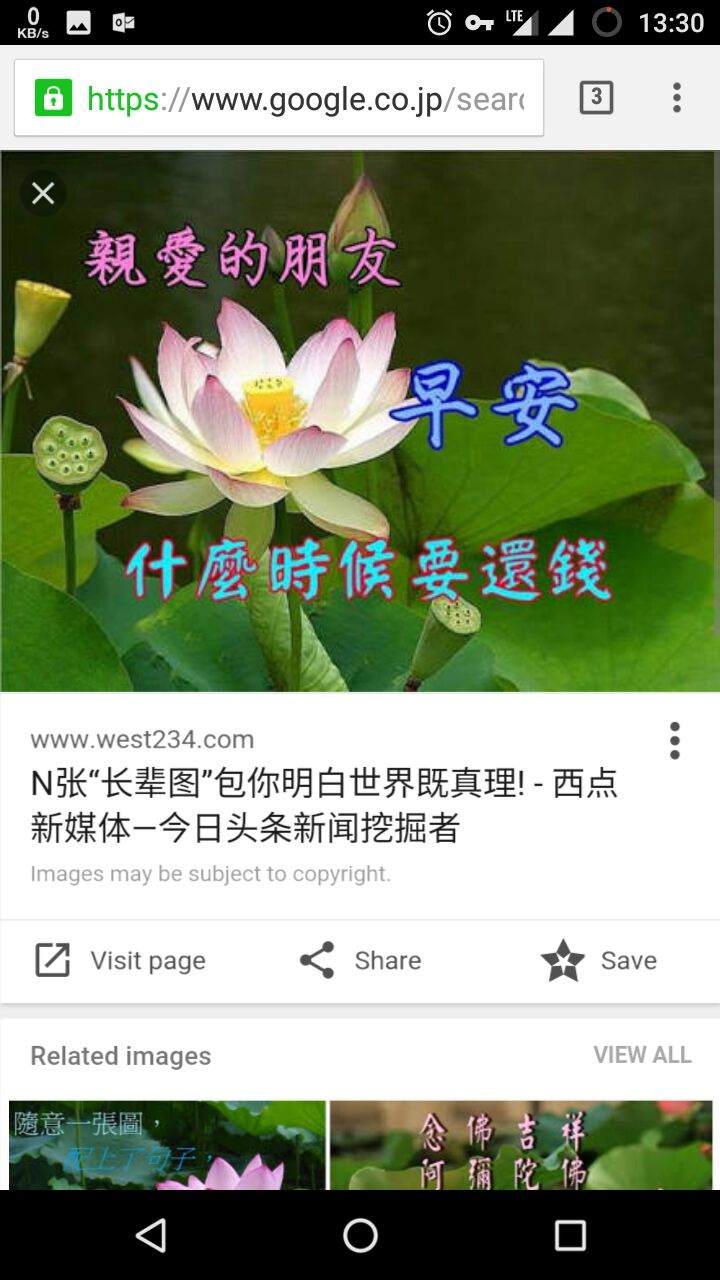Open more options for the west234.com result
The height and width of the screenshot is (1280, 720).
click(675, 741)
